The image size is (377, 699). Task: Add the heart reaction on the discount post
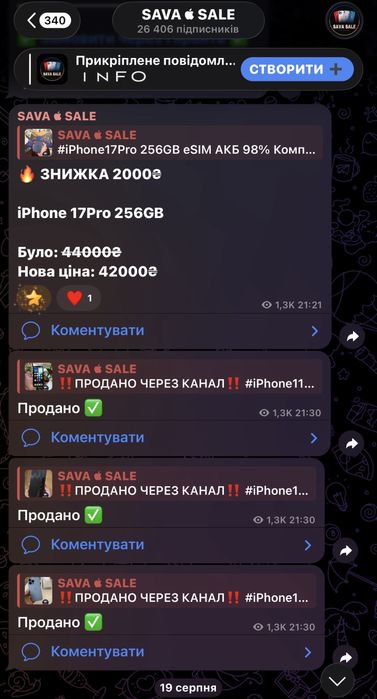pyautogui.click(x=79, y=298)
